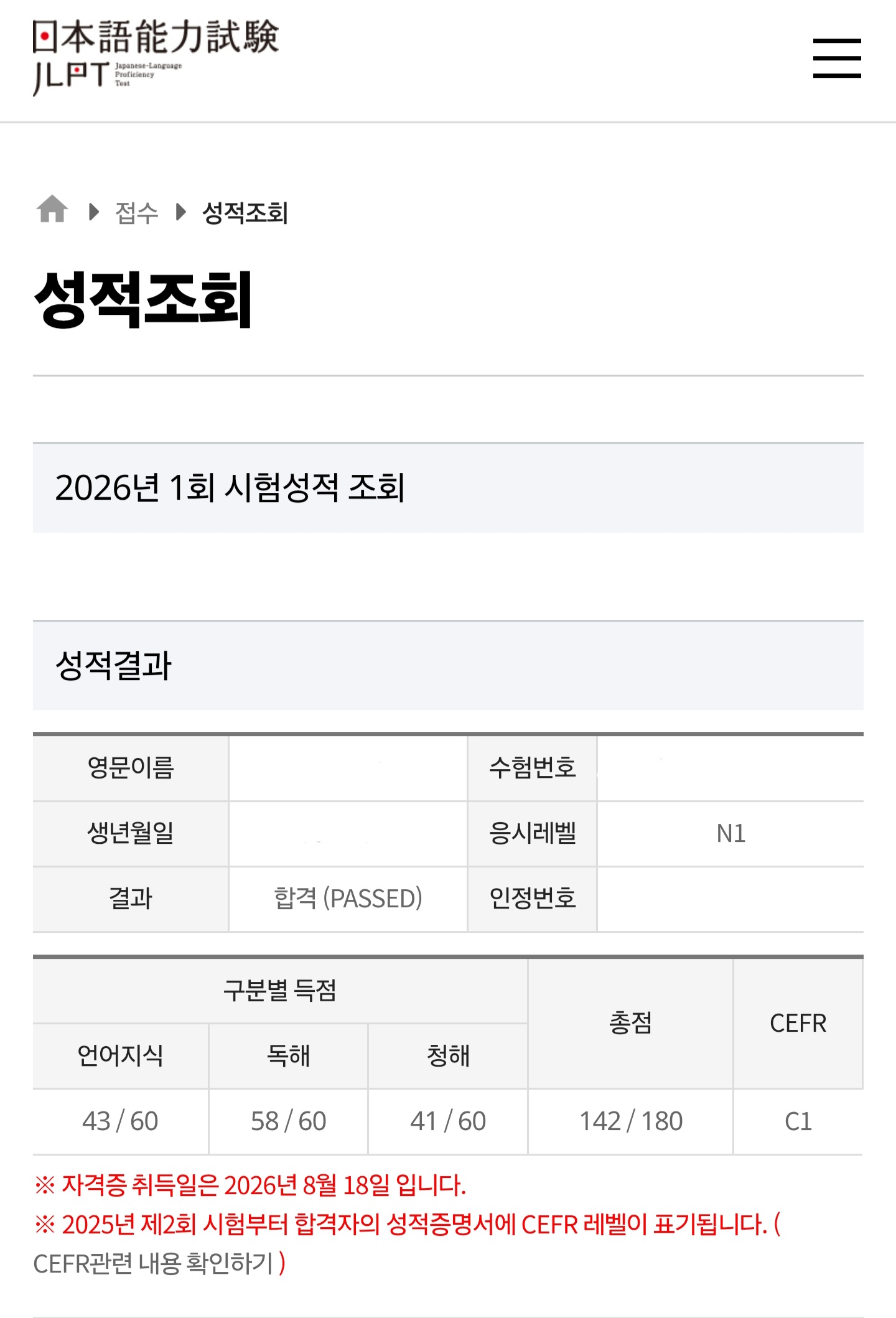Viewport: 896px width, 1318px height.
Task: Open the CEFR관련 내용 확인하기 link
Action: coord(154,1264)
